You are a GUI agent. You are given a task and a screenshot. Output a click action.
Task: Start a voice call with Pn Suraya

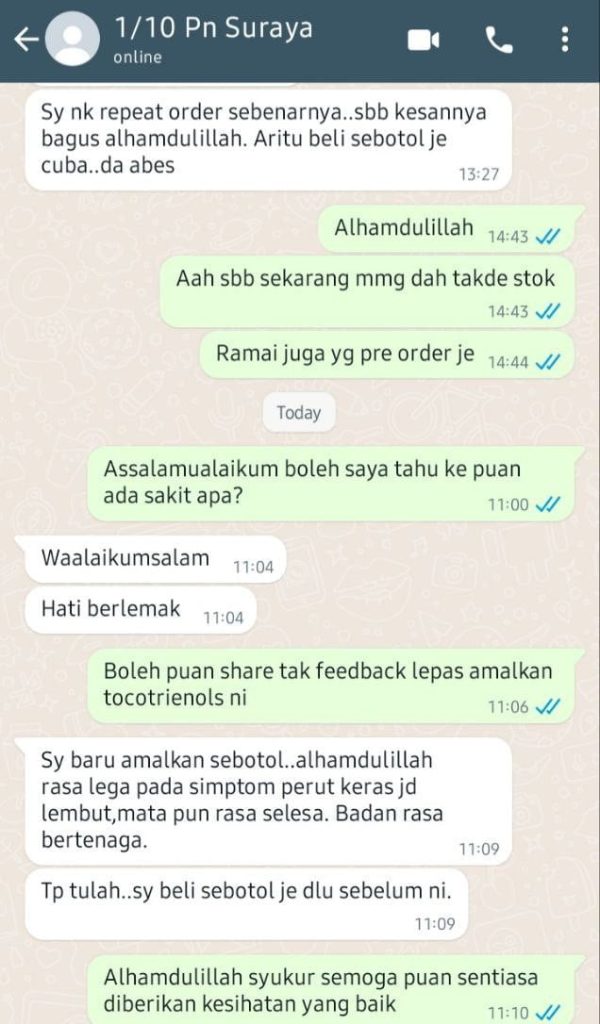tap(499, 40)
